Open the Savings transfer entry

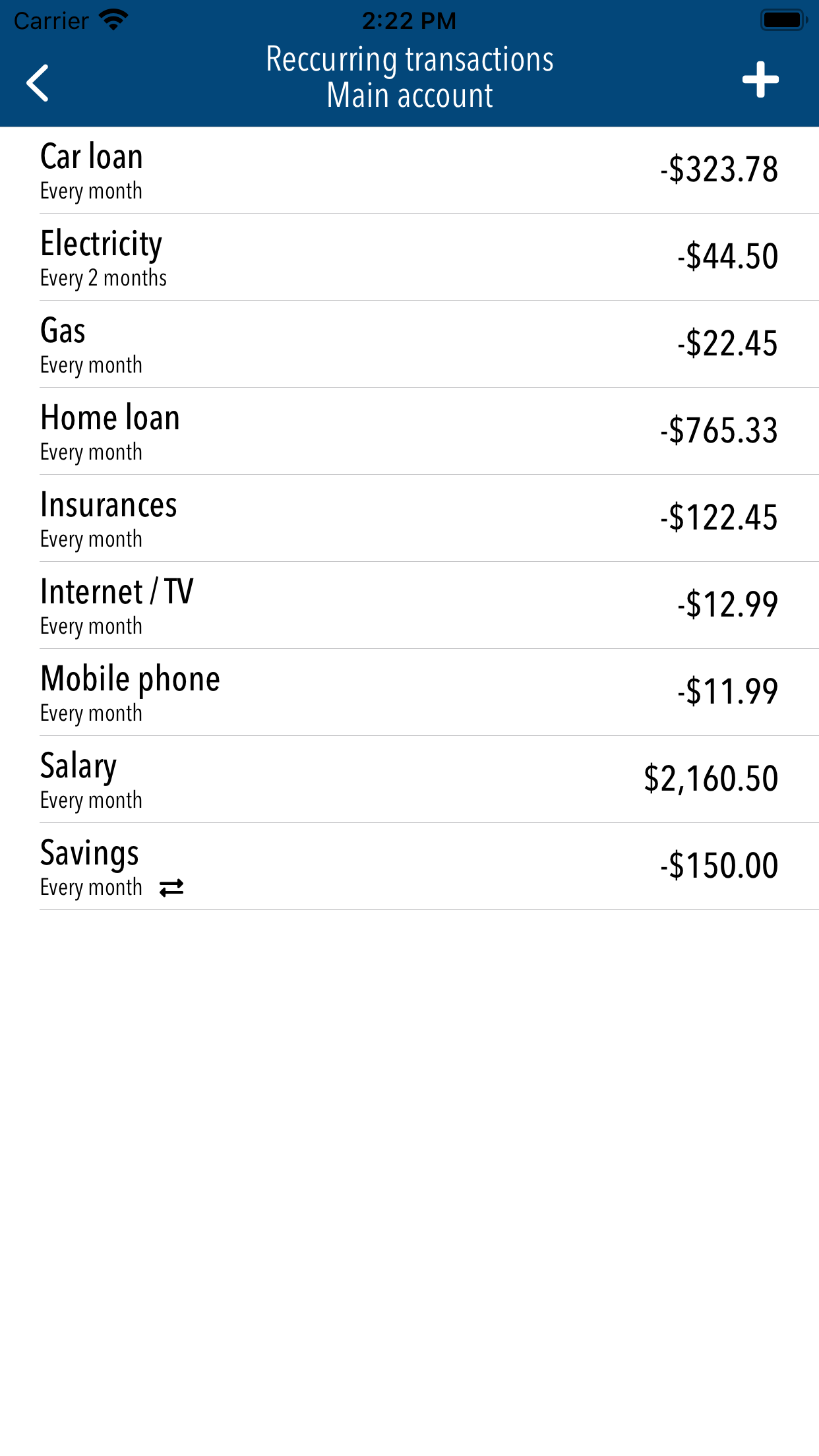point(409,866)
